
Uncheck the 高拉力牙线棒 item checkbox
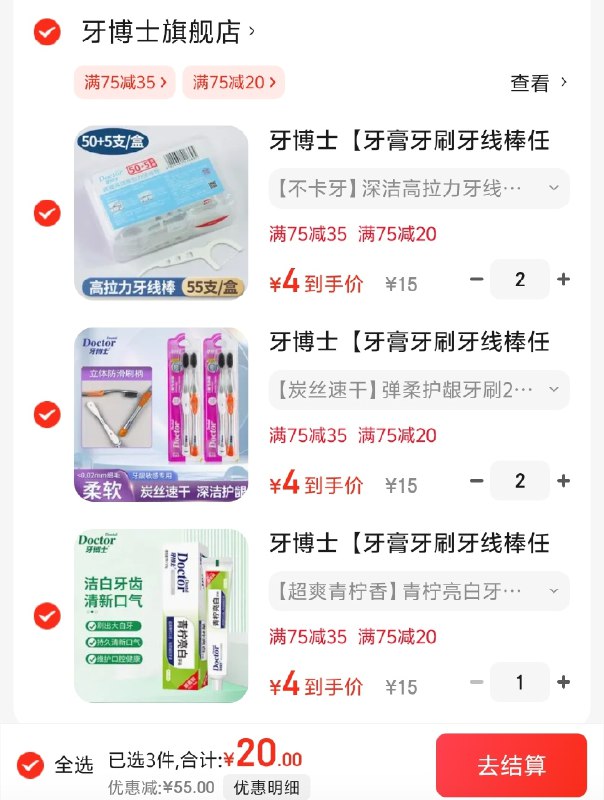(x=47, y=213)
